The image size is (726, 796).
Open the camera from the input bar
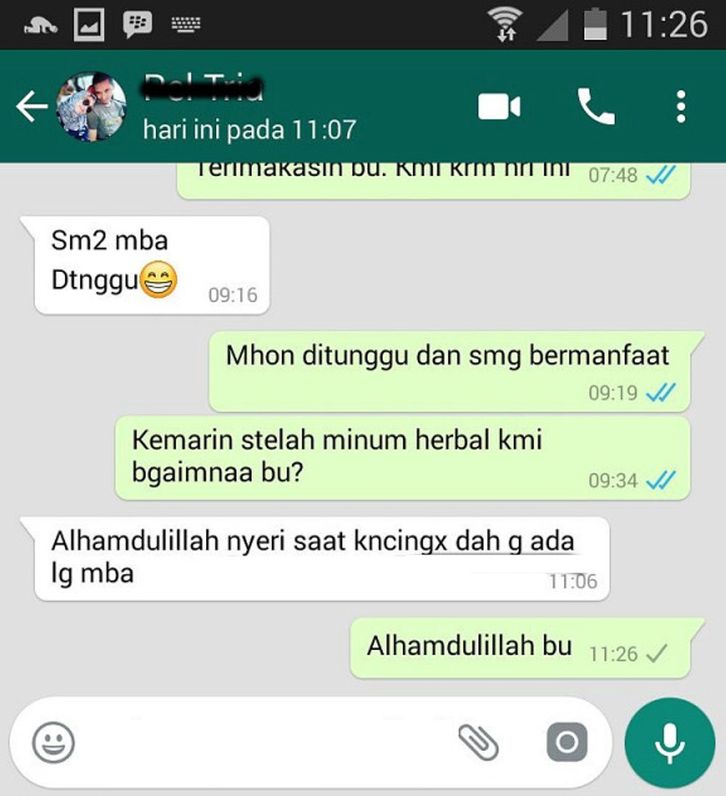click(x=567, y=742)
